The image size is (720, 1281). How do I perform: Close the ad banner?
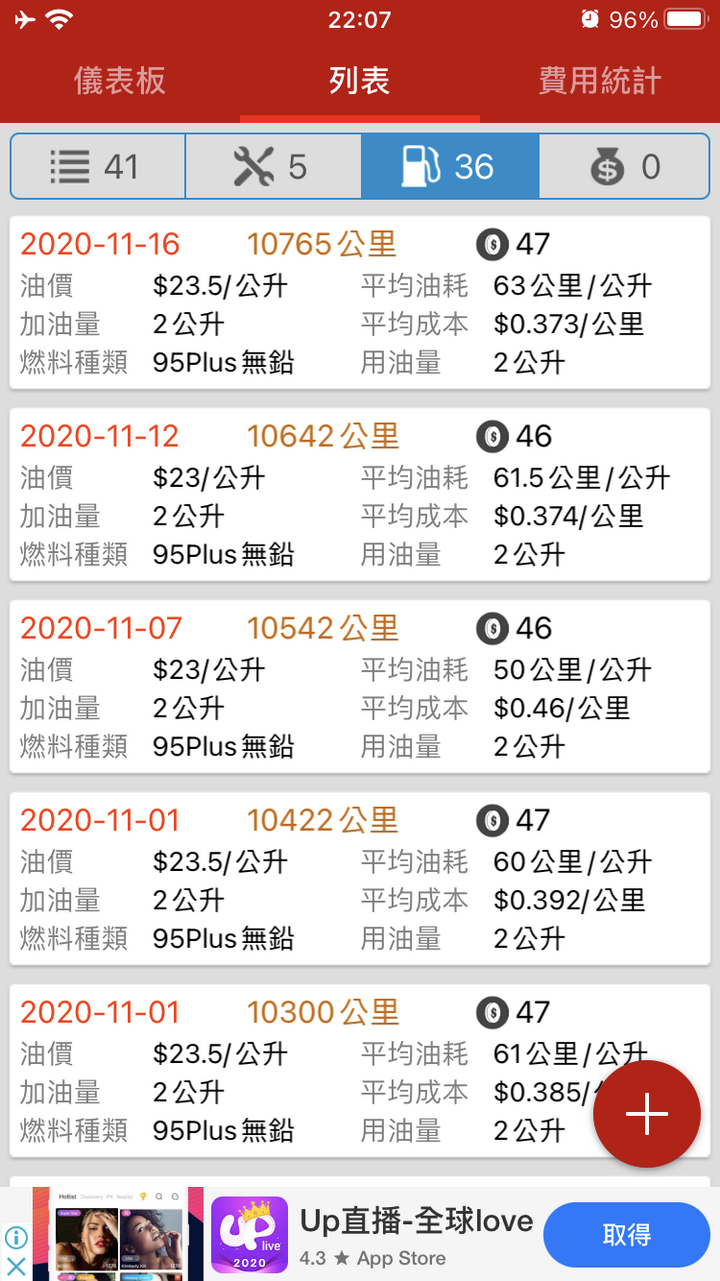(x=16, y=1267)
